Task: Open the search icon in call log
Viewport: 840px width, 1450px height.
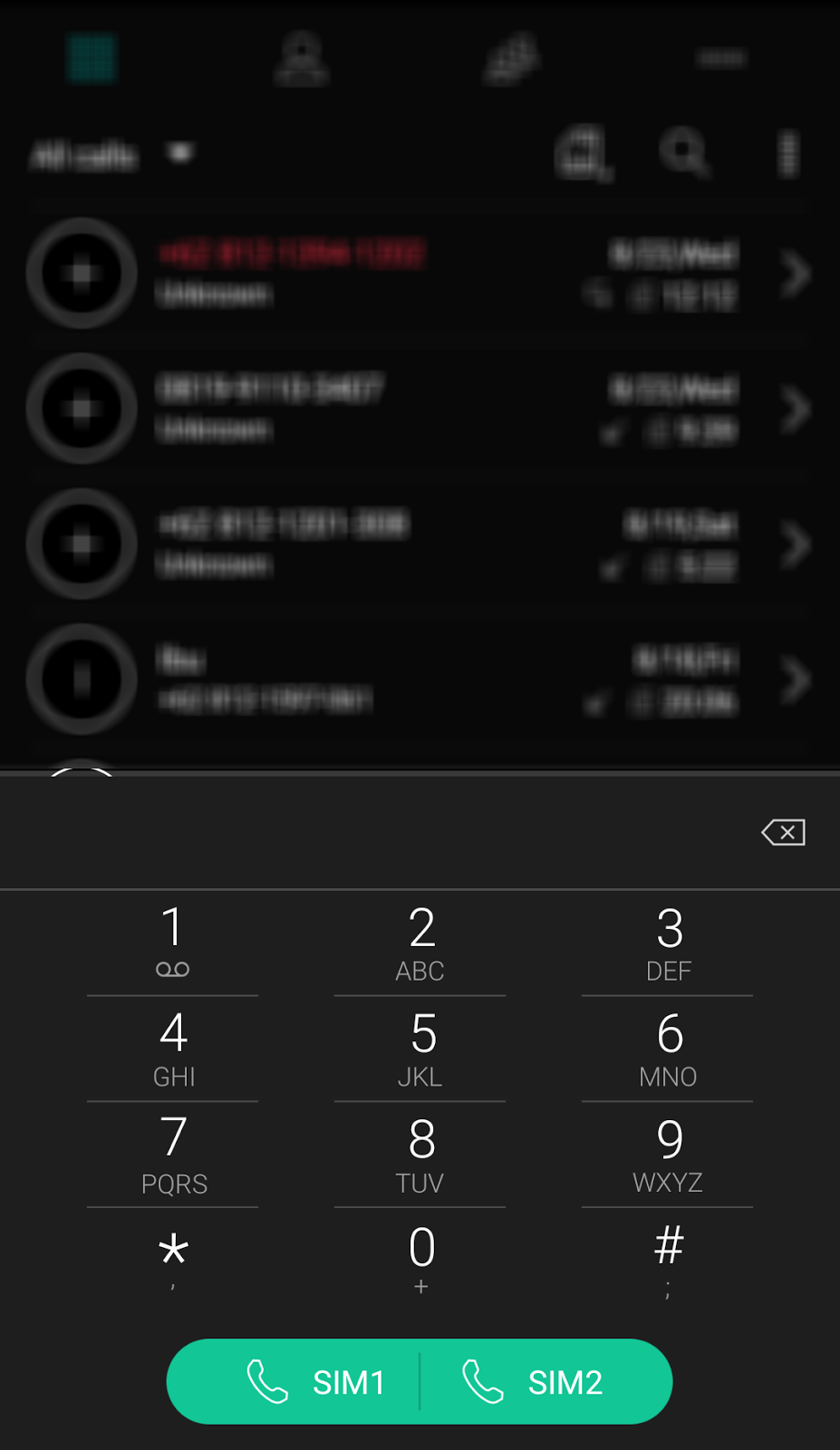Action: tap(684, 152)
